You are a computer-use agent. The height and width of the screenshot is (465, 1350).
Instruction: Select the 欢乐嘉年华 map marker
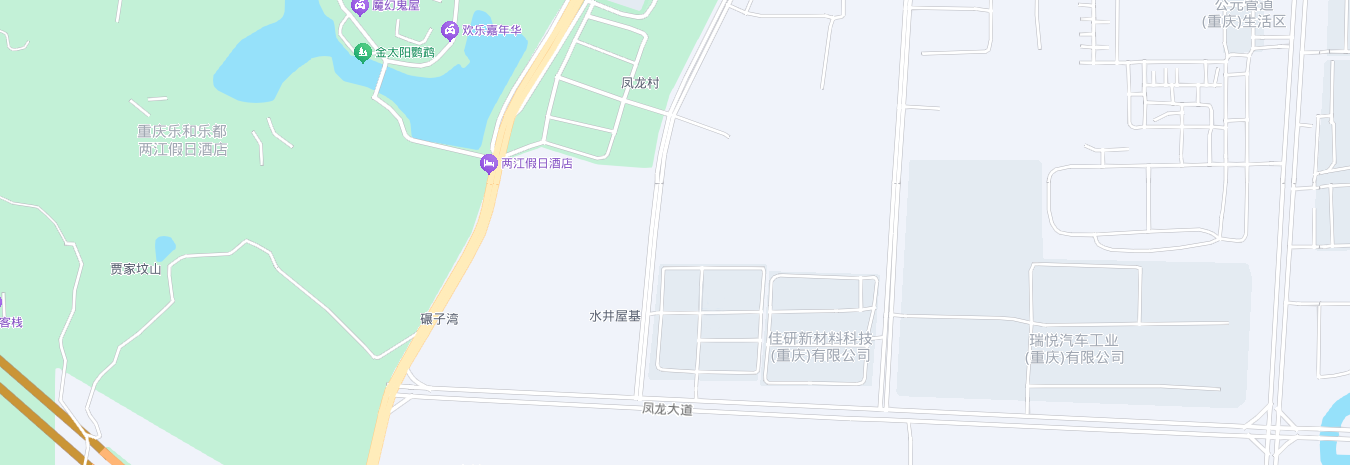[x=451, y=30]
